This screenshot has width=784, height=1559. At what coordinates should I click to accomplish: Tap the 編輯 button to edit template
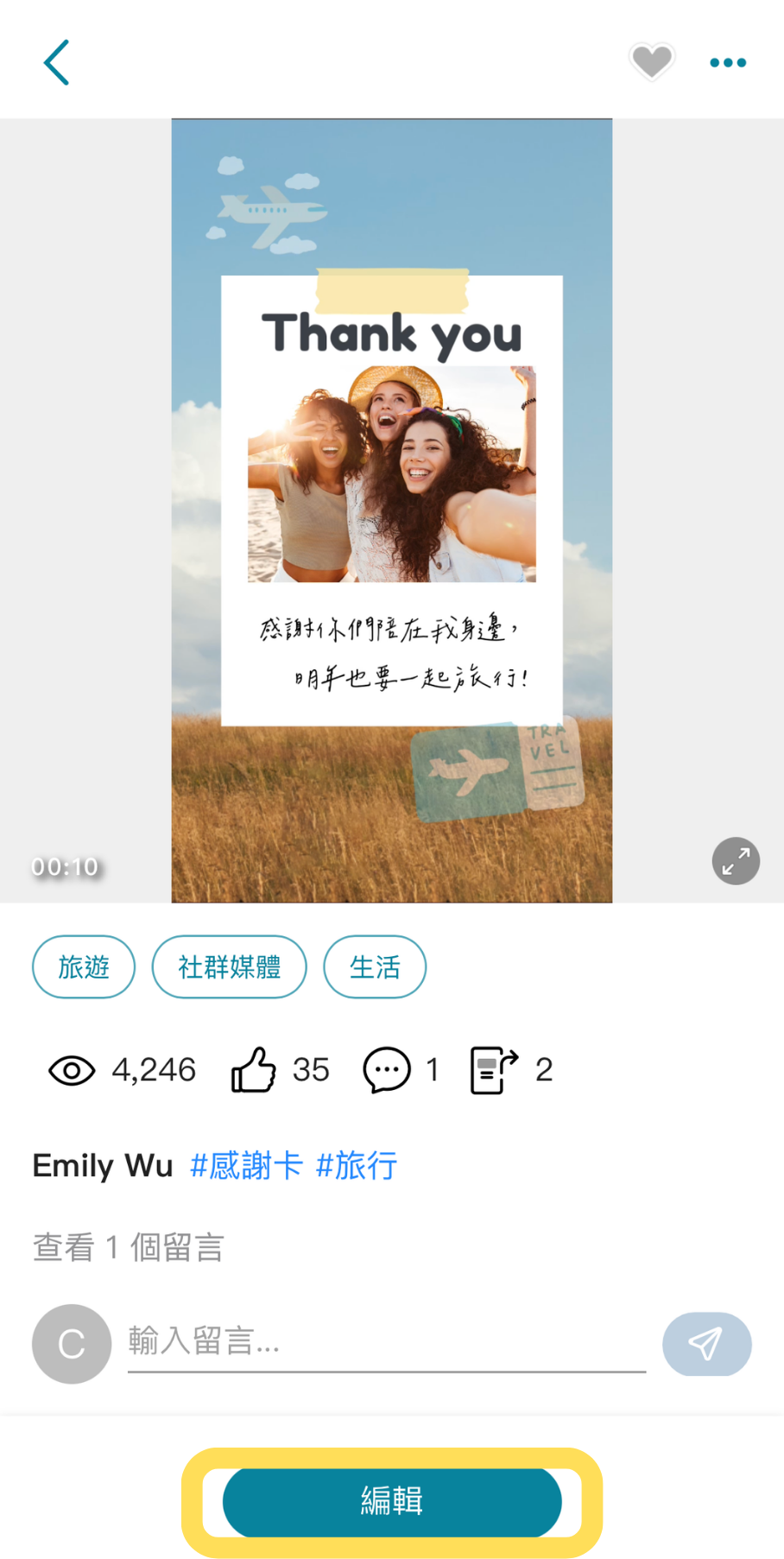[x=392, y=1501]
